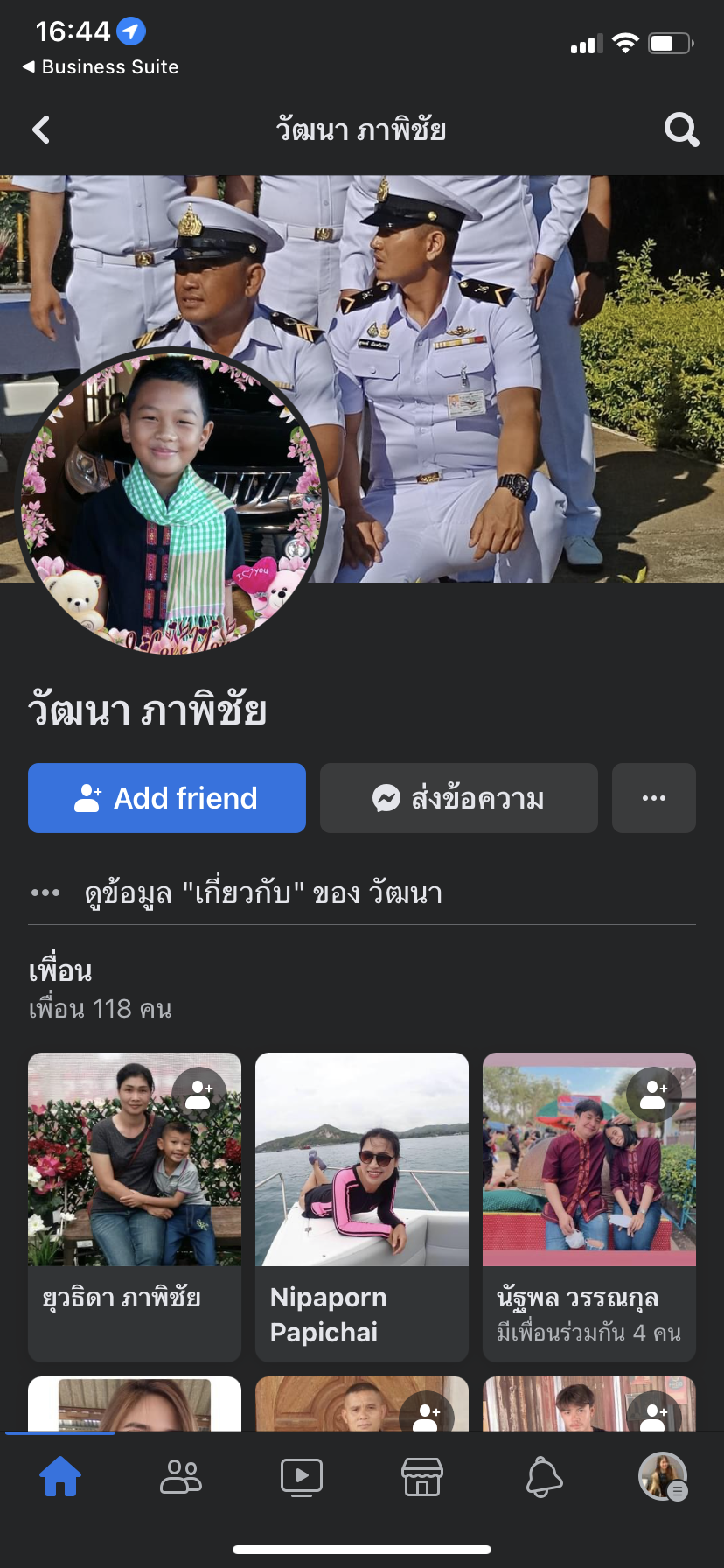This screenshot has width=724, height=1568.
Task: Send a message via ส่งข้อความ button
Action: click(x=459, y=798)
